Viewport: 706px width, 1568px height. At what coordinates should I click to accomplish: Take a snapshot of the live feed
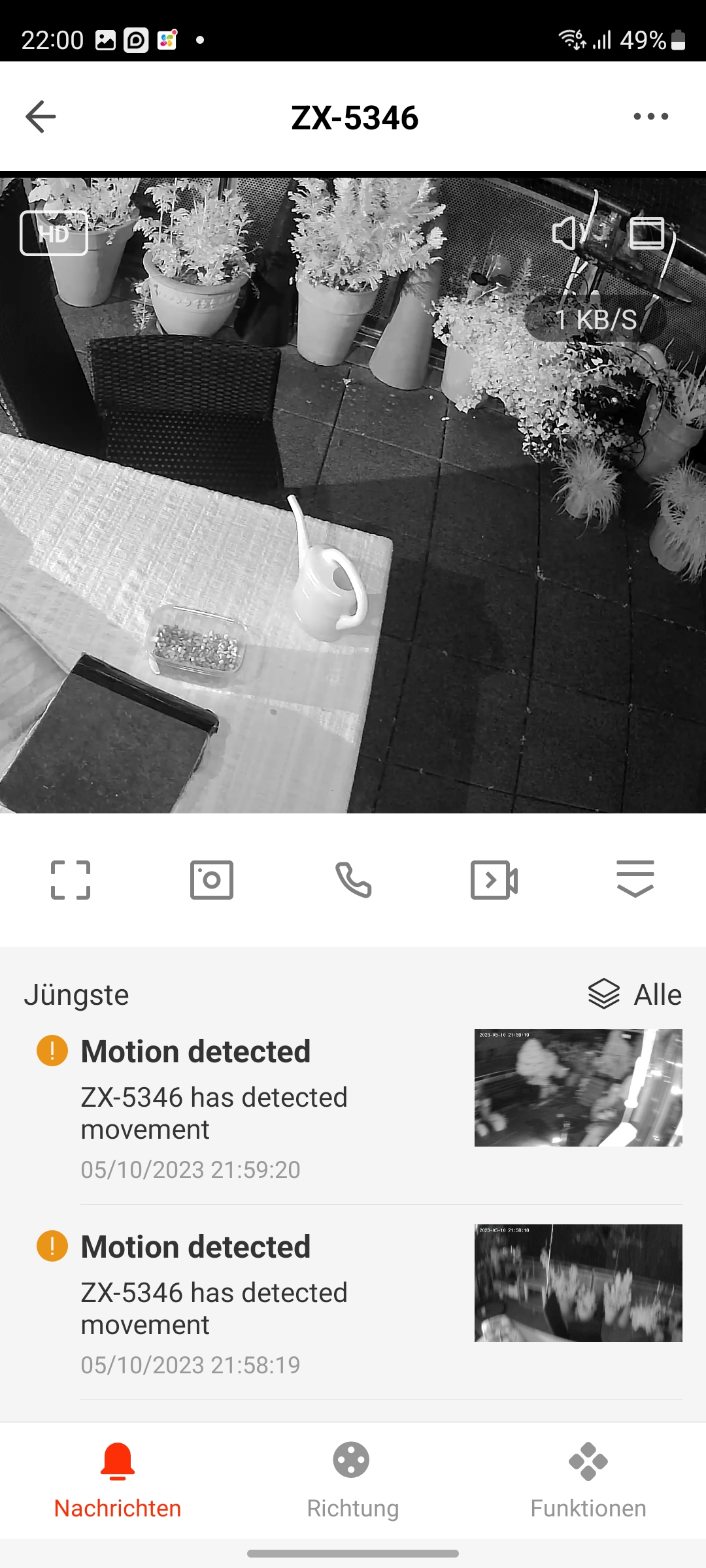point(212,880)
